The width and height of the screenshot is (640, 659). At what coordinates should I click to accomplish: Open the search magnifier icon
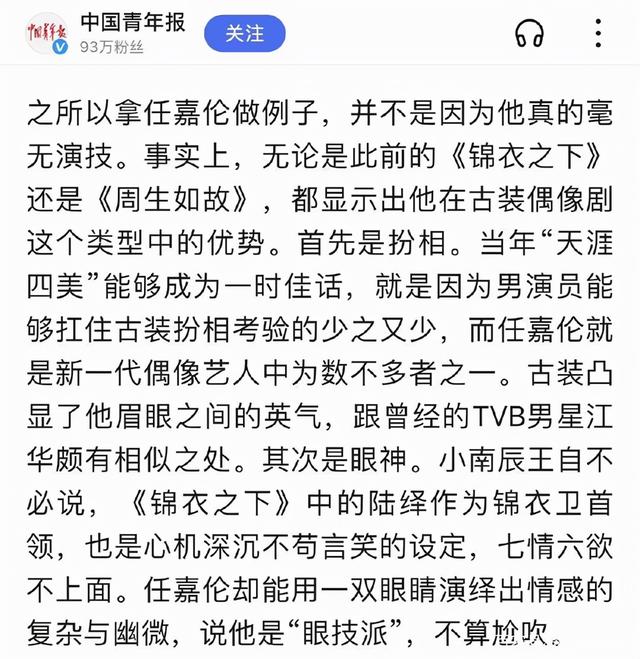tap(597, 34)
